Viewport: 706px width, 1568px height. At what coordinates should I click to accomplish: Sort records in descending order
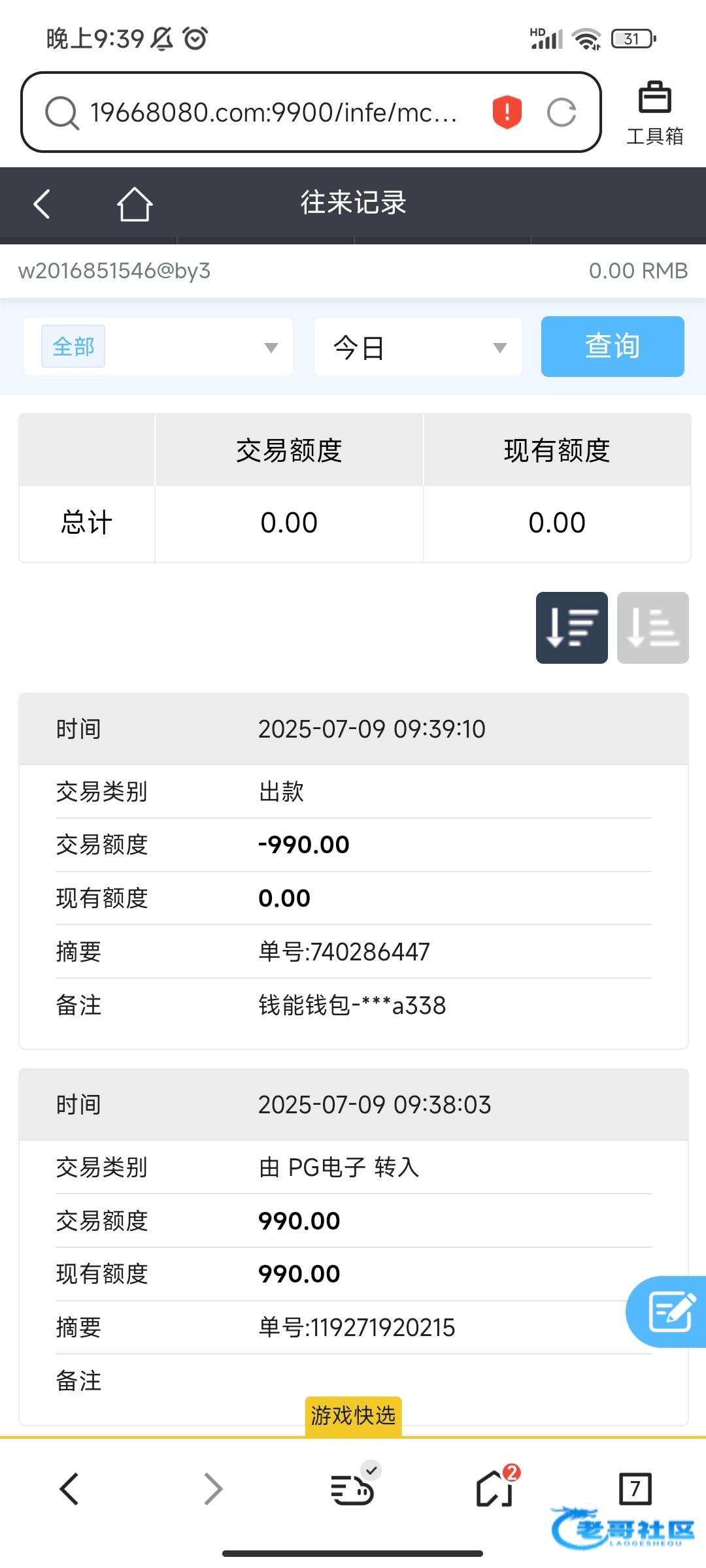pyautogui.click(x=572, y=628)
